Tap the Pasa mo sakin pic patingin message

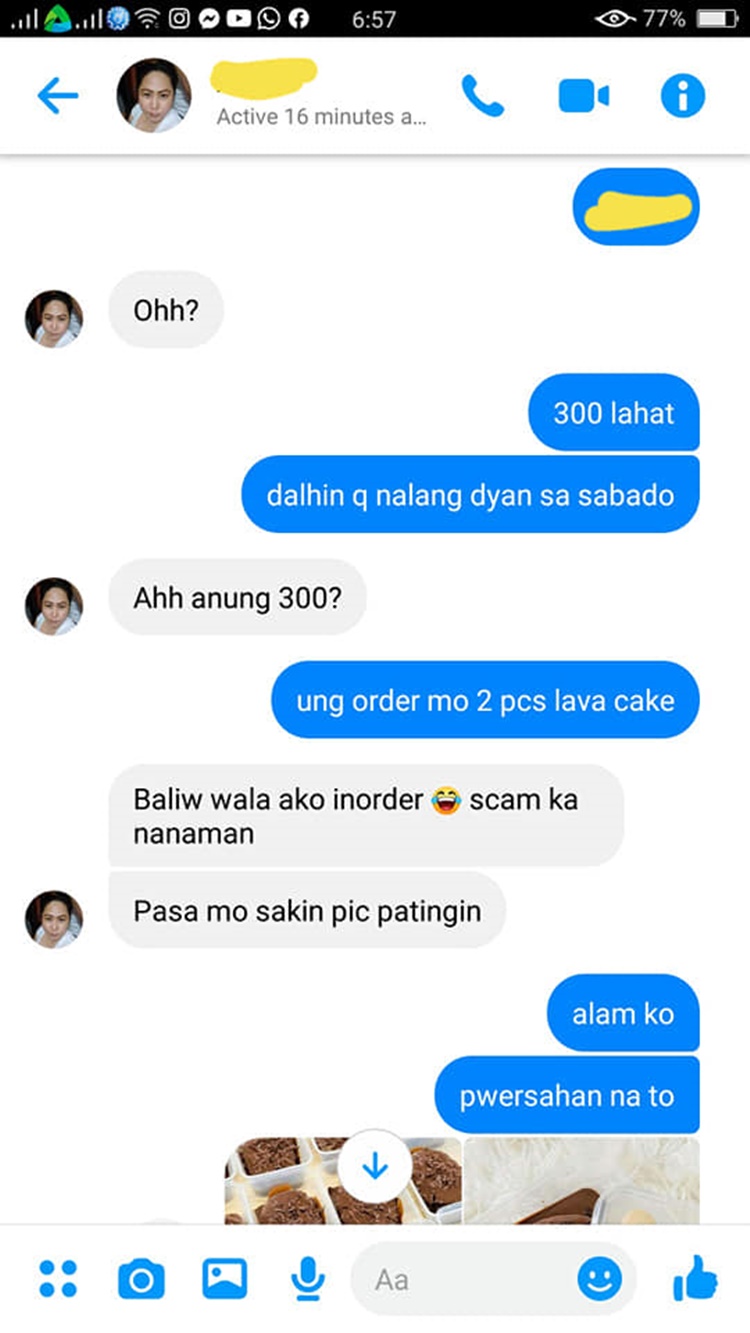(x=306, y=911)
